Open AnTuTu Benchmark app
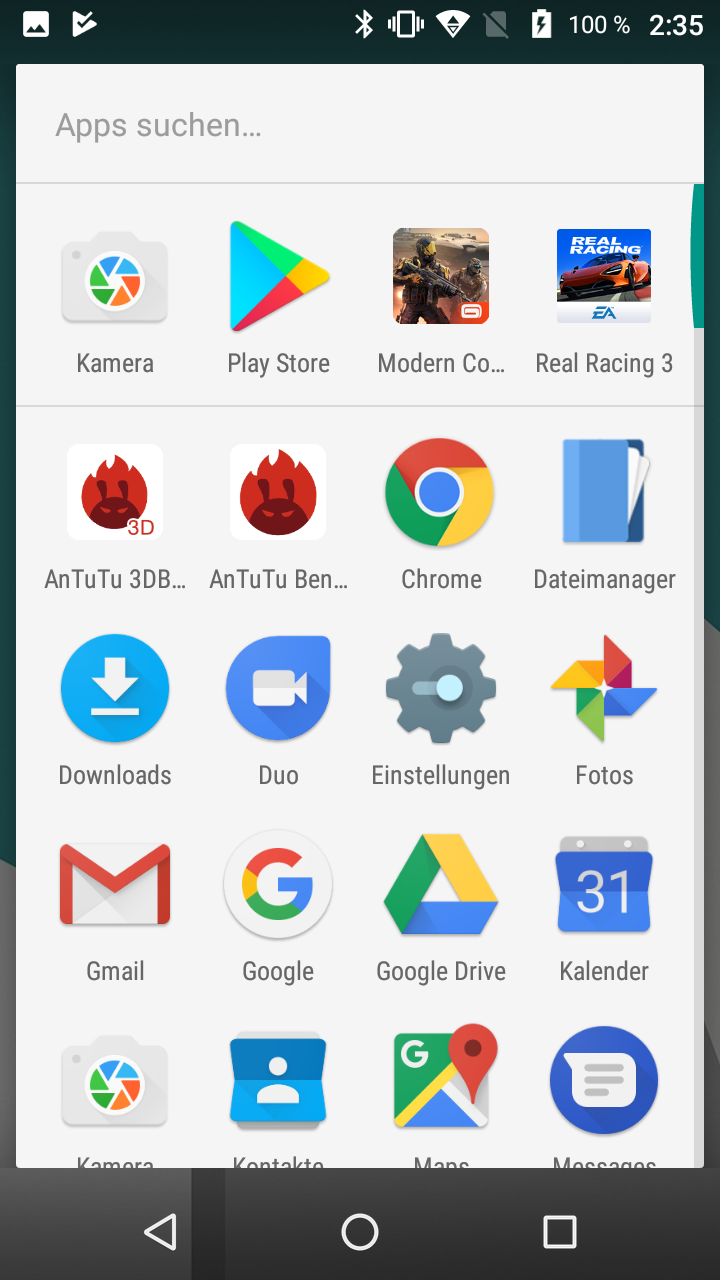Viewport: 720px width, 1280px height. point(278,493)
